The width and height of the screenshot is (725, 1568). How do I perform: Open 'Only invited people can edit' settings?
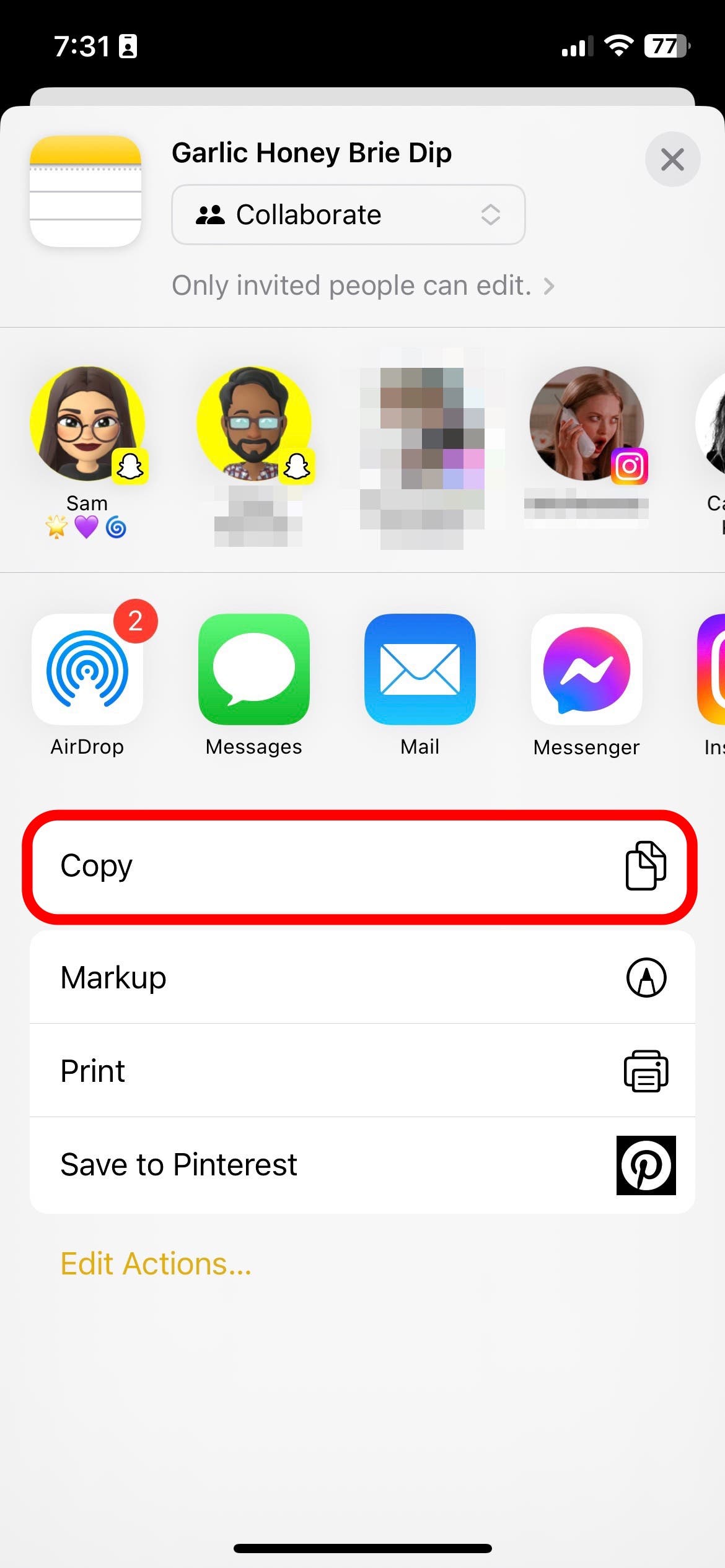point(362,285)
